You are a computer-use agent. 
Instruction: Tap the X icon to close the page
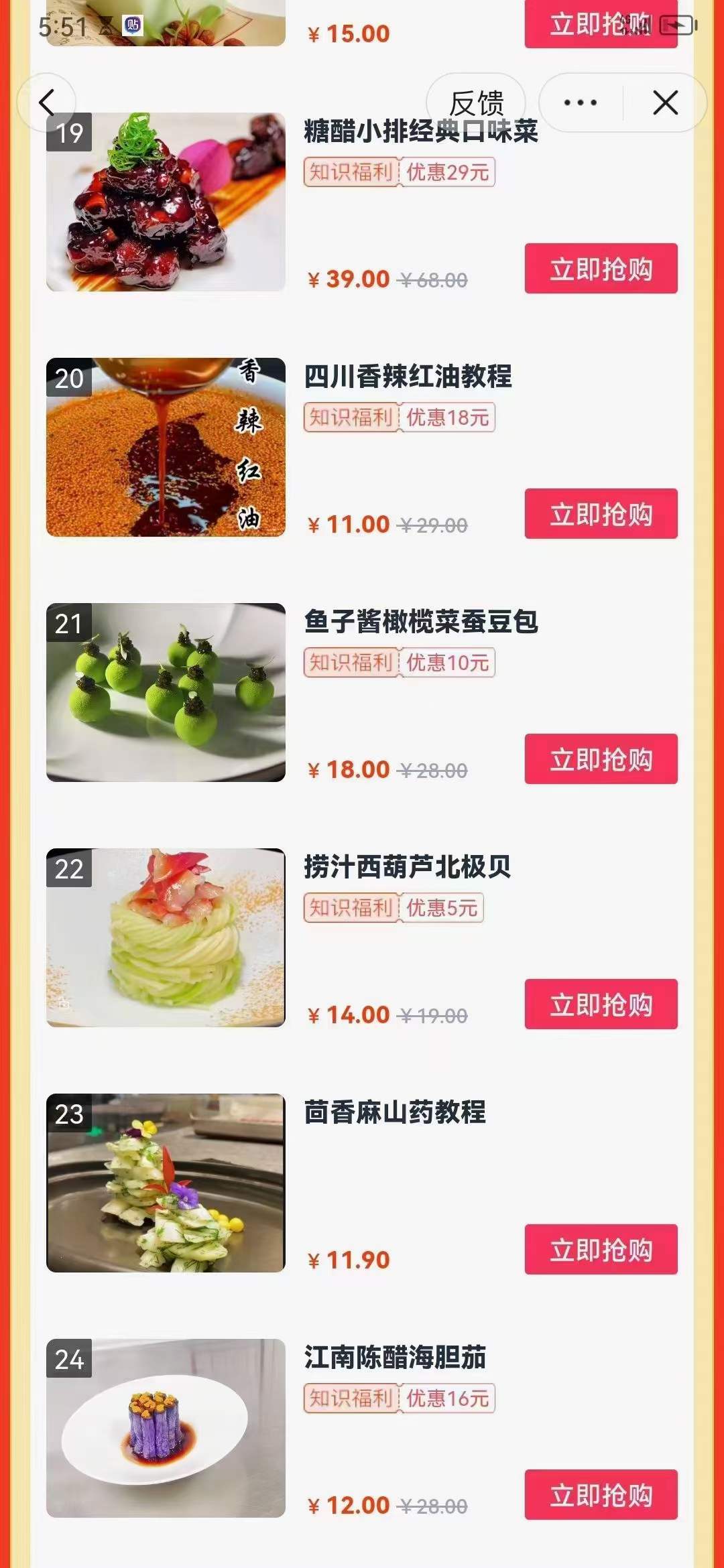point(666,102)
